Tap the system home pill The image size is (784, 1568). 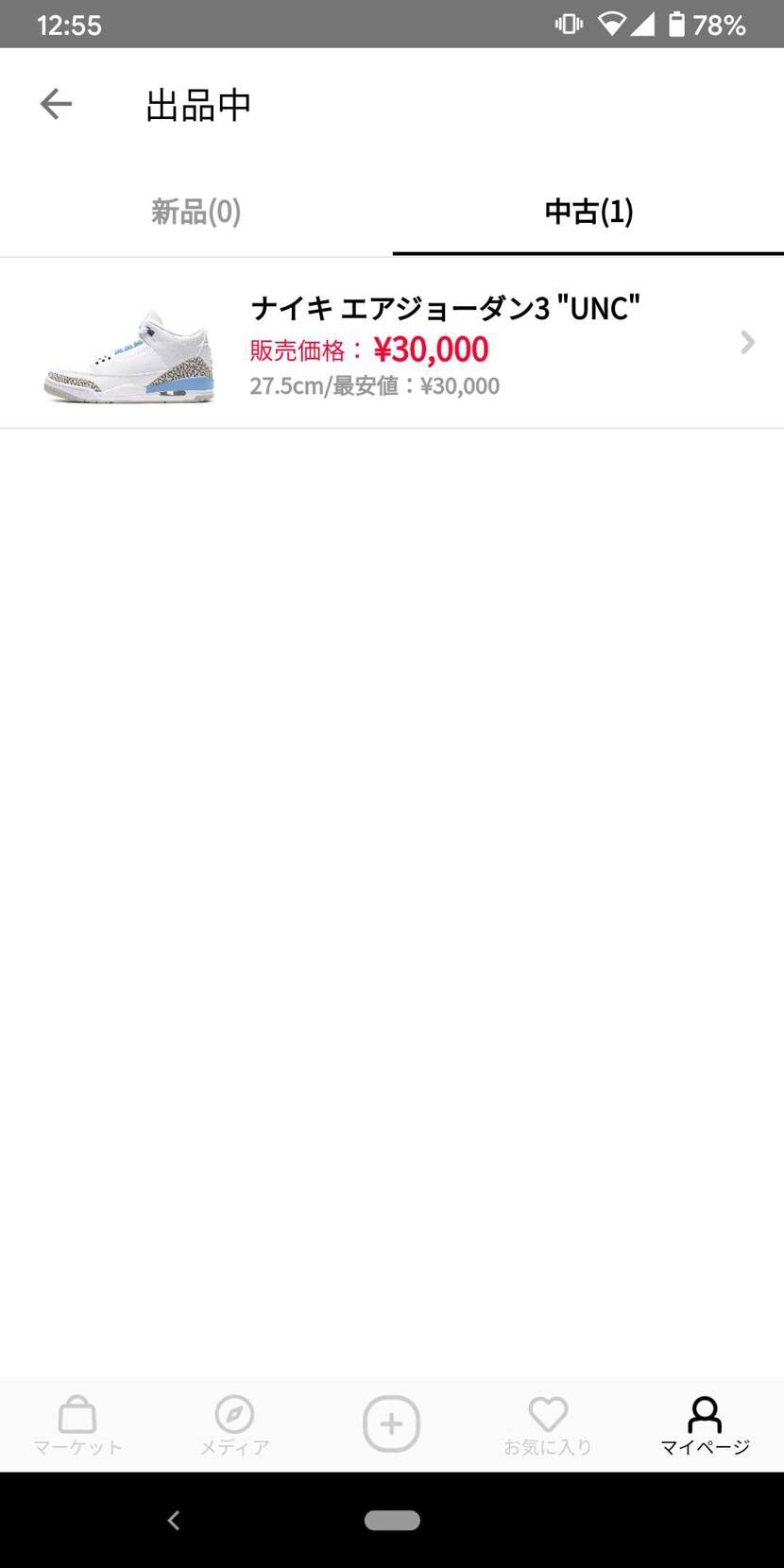(392, 1520)
